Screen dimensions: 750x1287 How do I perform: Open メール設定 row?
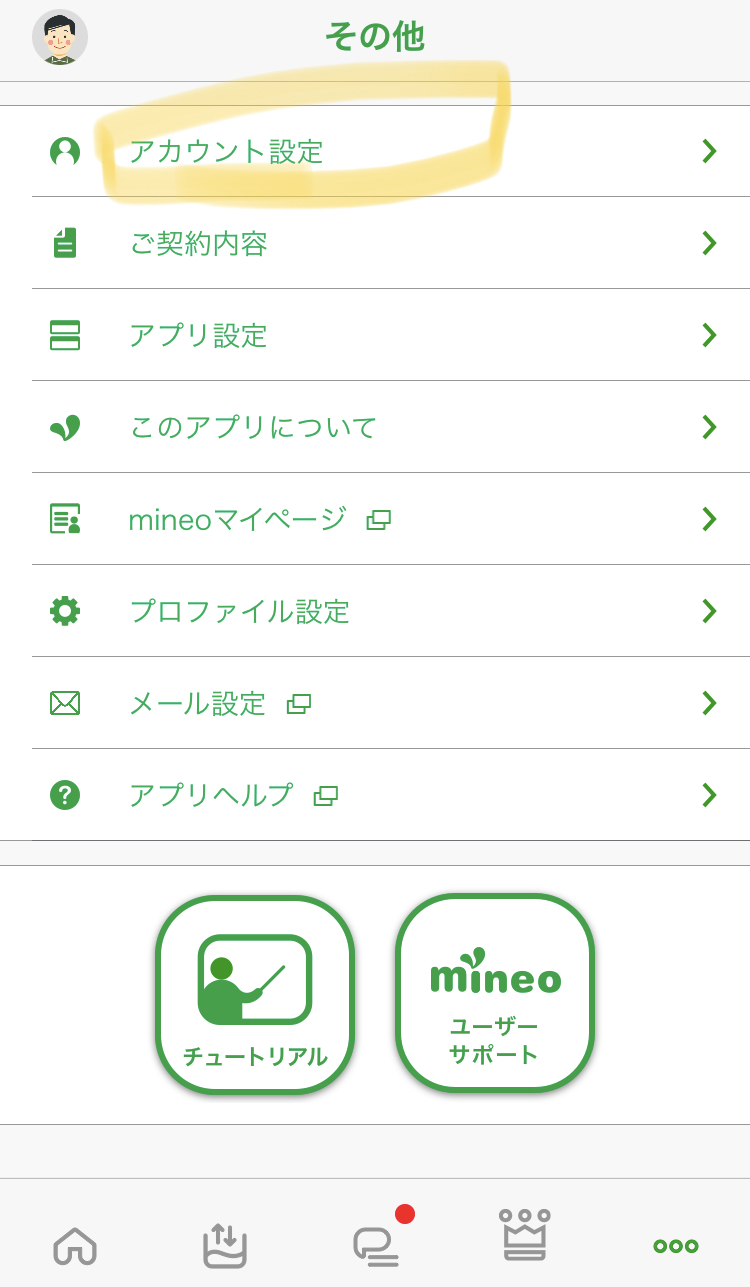[375, 703]
